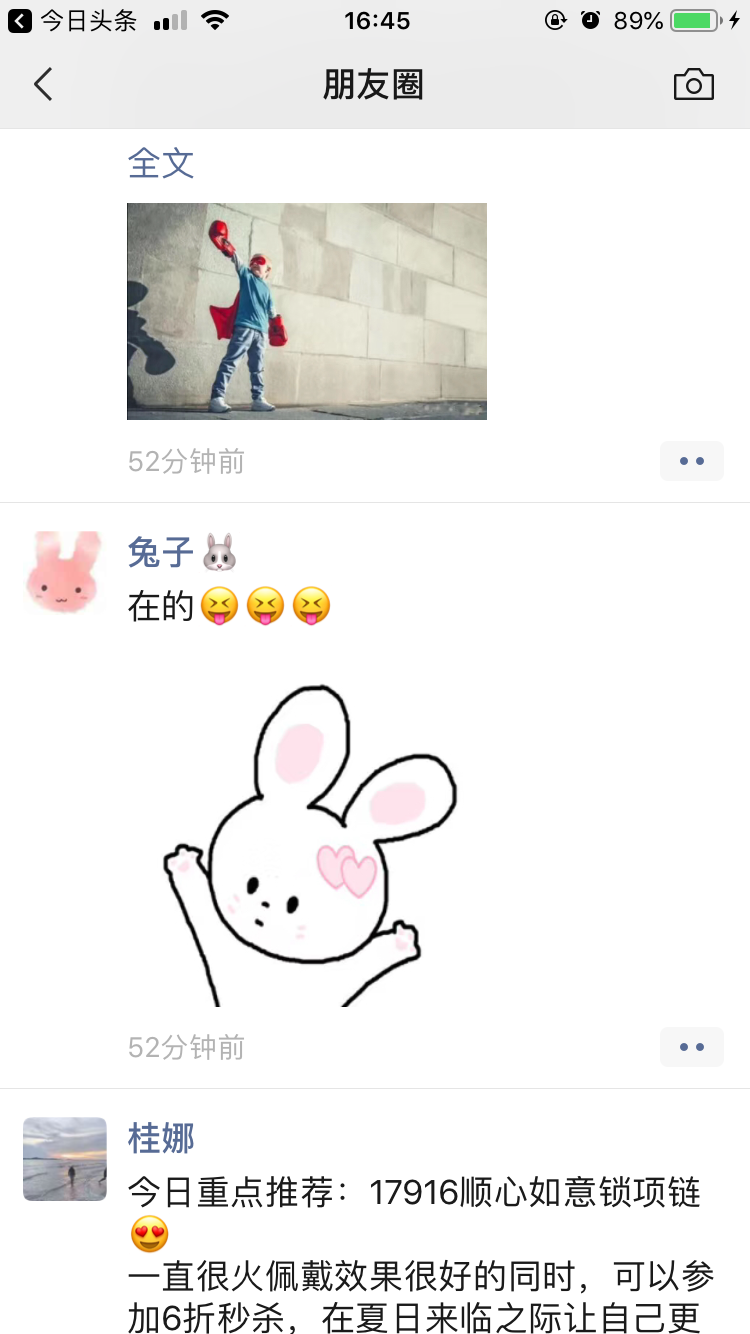
Task: Open 兔子's profile avatar
Action: [x=64, y=572]
